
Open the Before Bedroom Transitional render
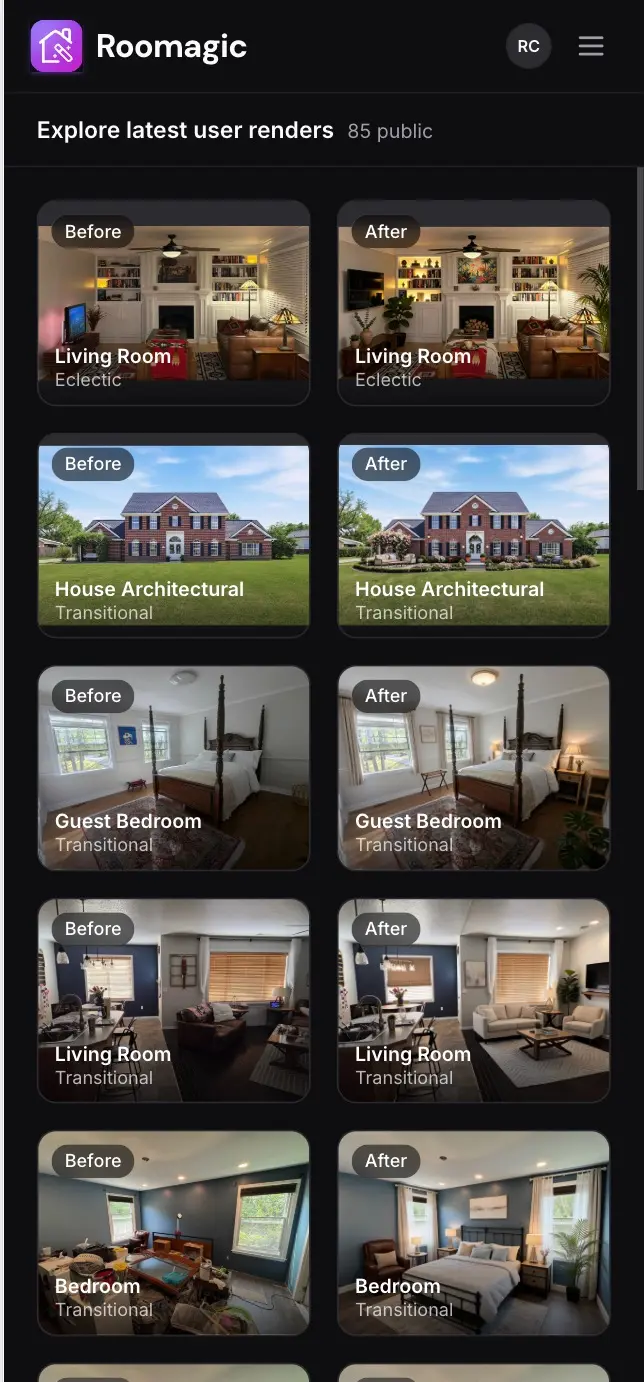point(174,1233)
